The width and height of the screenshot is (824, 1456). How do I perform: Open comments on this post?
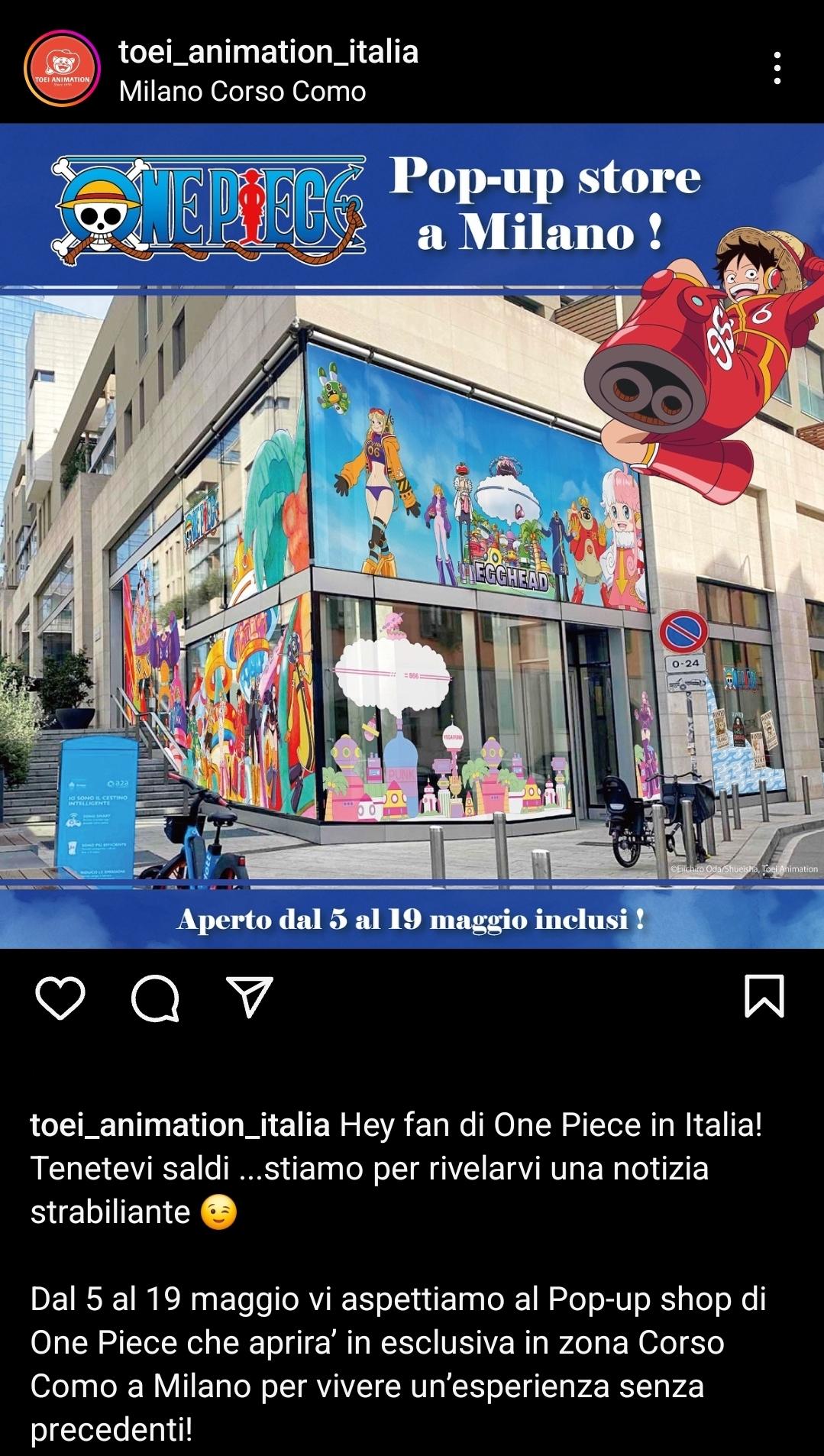click(155, 998)
